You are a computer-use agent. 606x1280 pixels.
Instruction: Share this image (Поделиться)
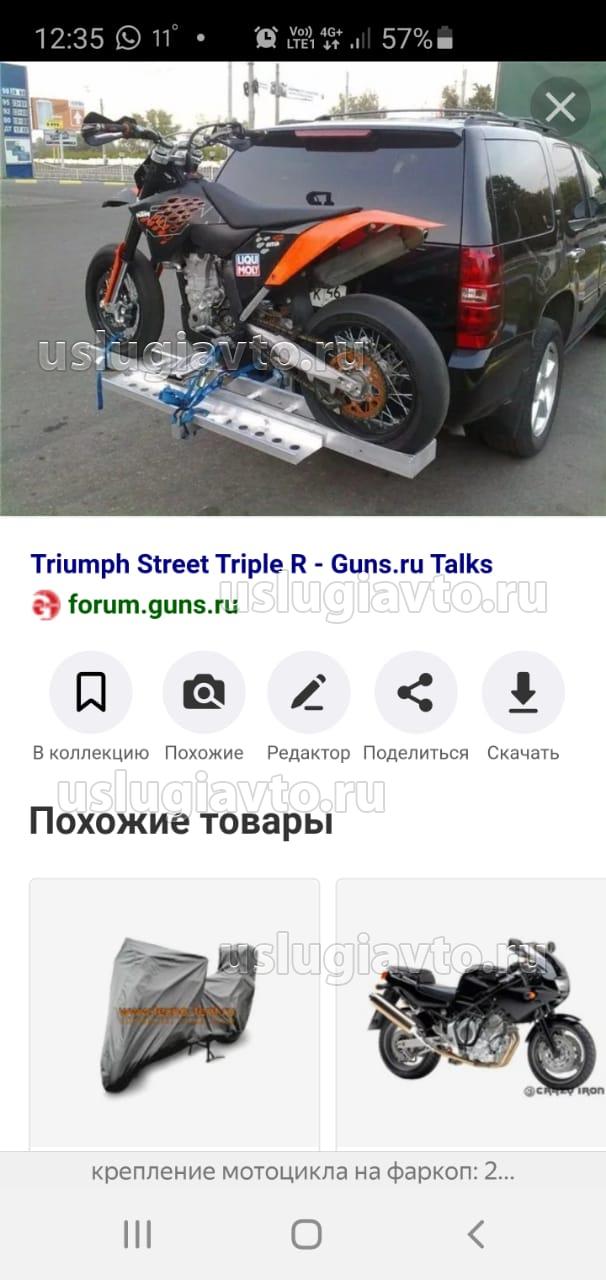415,692
